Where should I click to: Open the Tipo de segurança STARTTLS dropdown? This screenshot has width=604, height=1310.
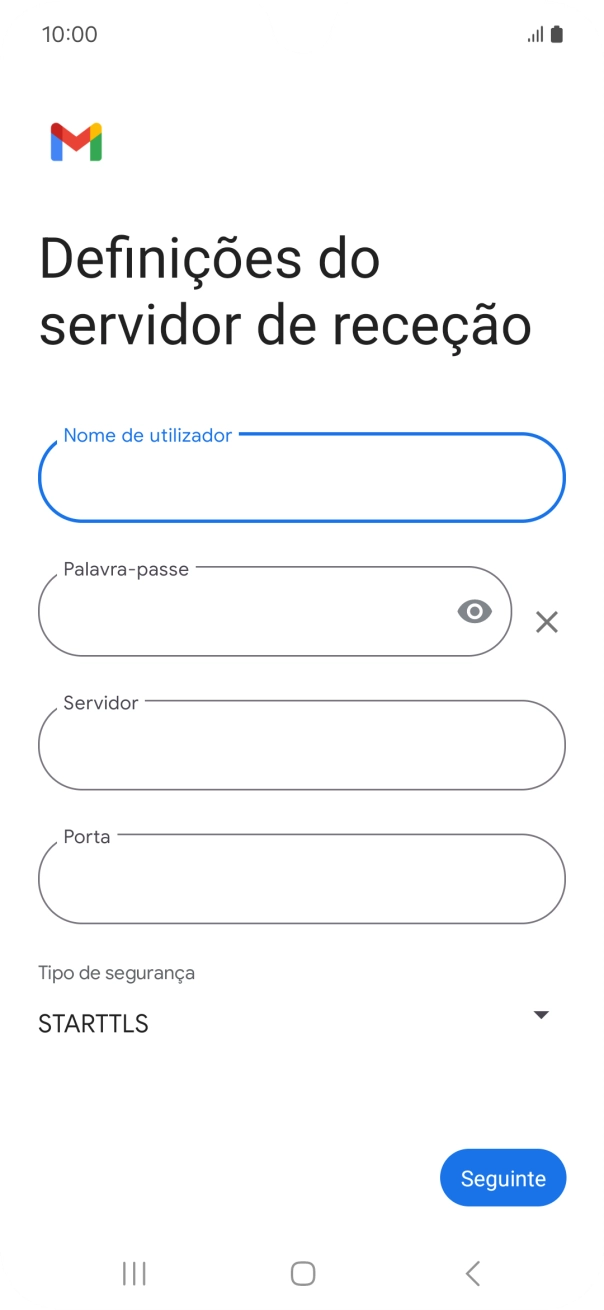pyautogui.click(x=295, y=1022)
